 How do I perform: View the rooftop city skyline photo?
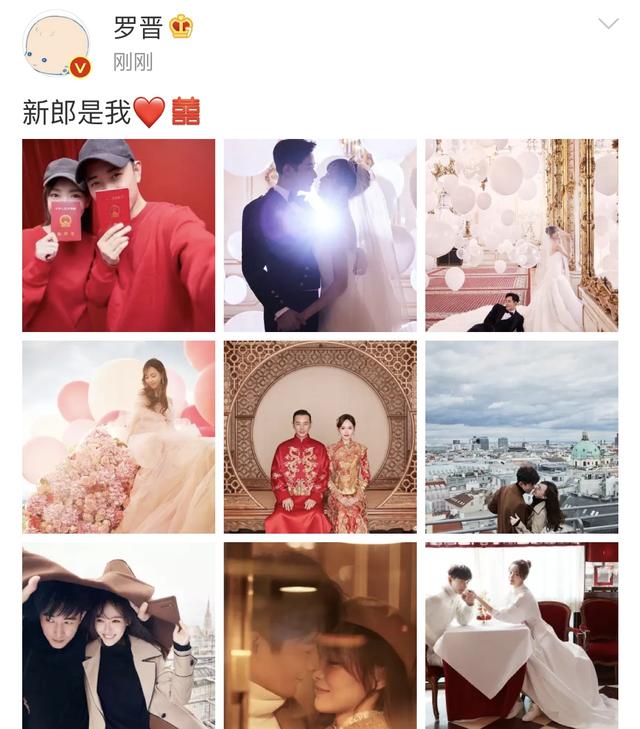click(521, 437)
